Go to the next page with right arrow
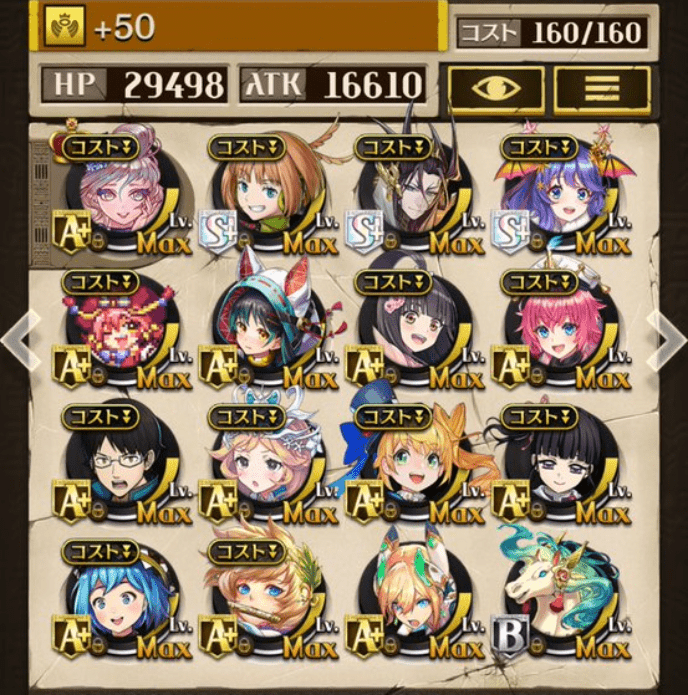Viewport: 688px width, 695px height. tap(667, 337)
